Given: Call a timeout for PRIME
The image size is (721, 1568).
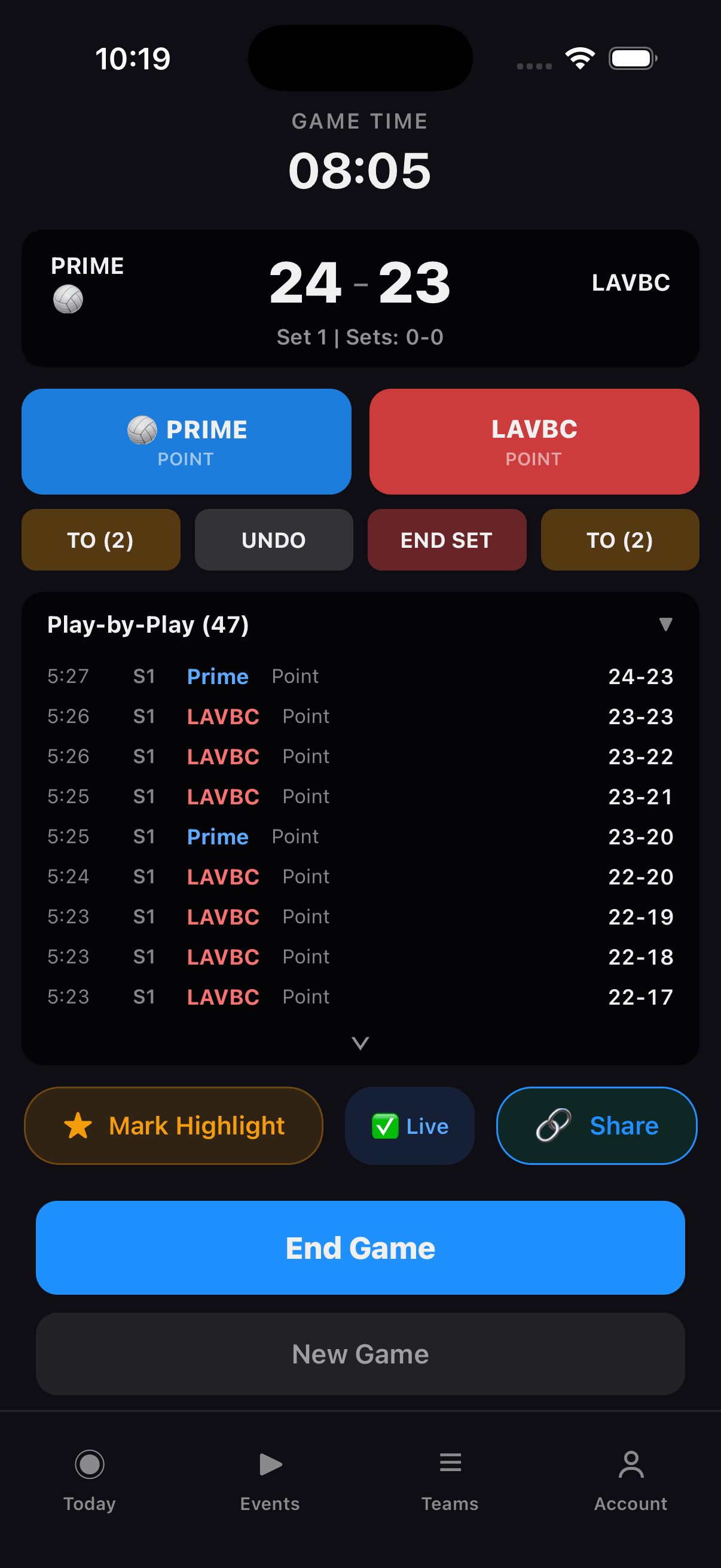Looking at the screenshot, I should [x=100, y=539].
